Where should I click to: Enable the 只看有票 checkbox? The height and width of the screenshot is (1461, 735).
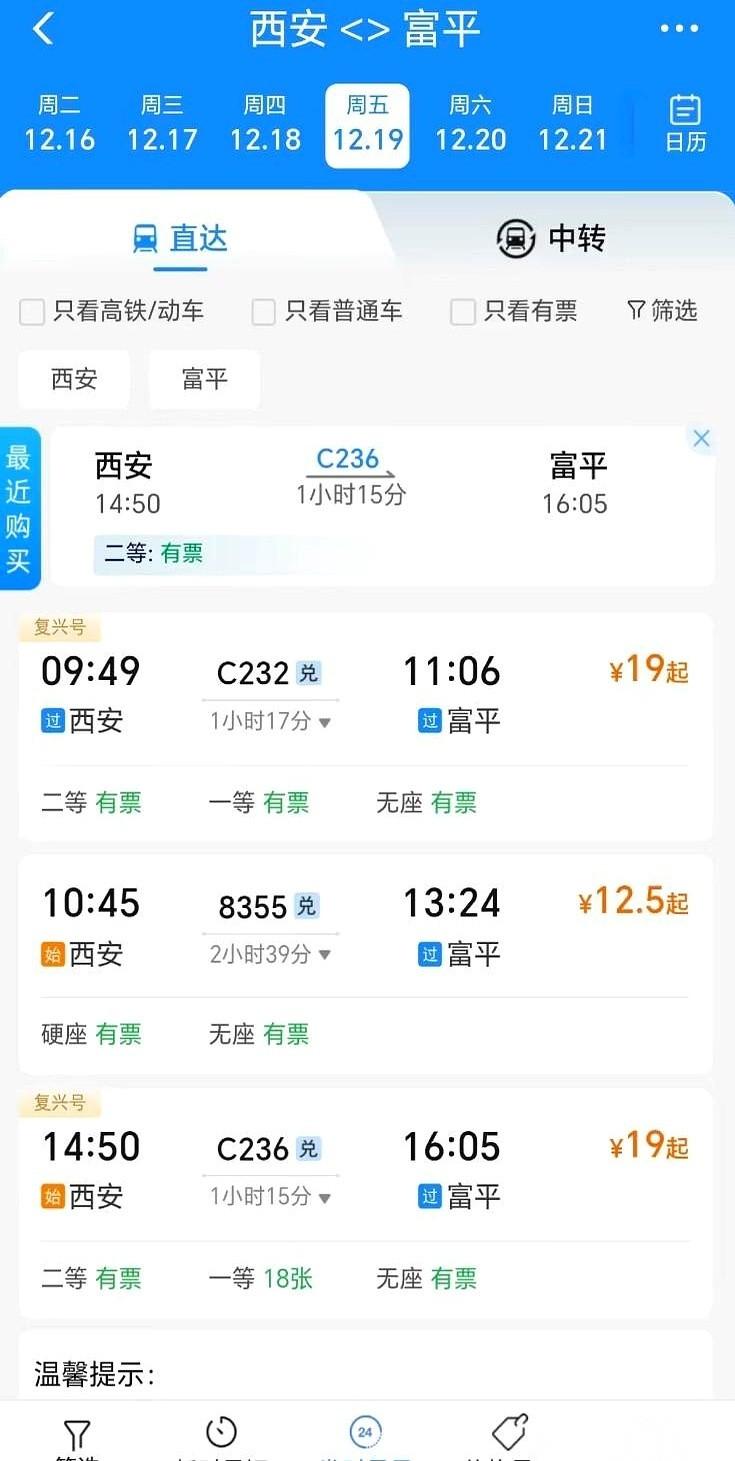[462, 312]
